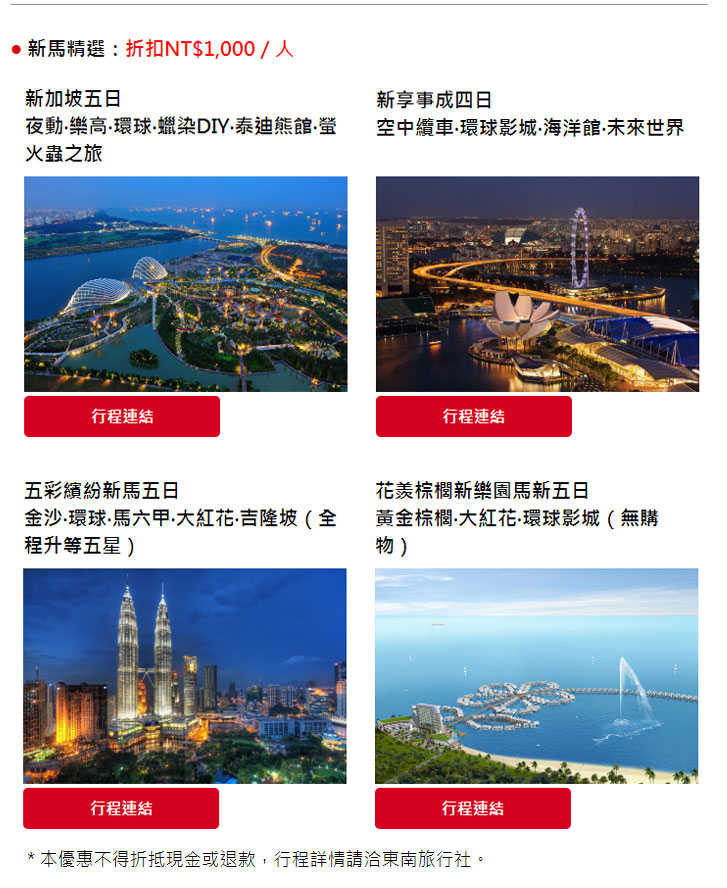Screen dimensions: 727x888
Task: View the 花羡棕櫚新樂園馬新五日 tour photo
Action: coord(536,676)
